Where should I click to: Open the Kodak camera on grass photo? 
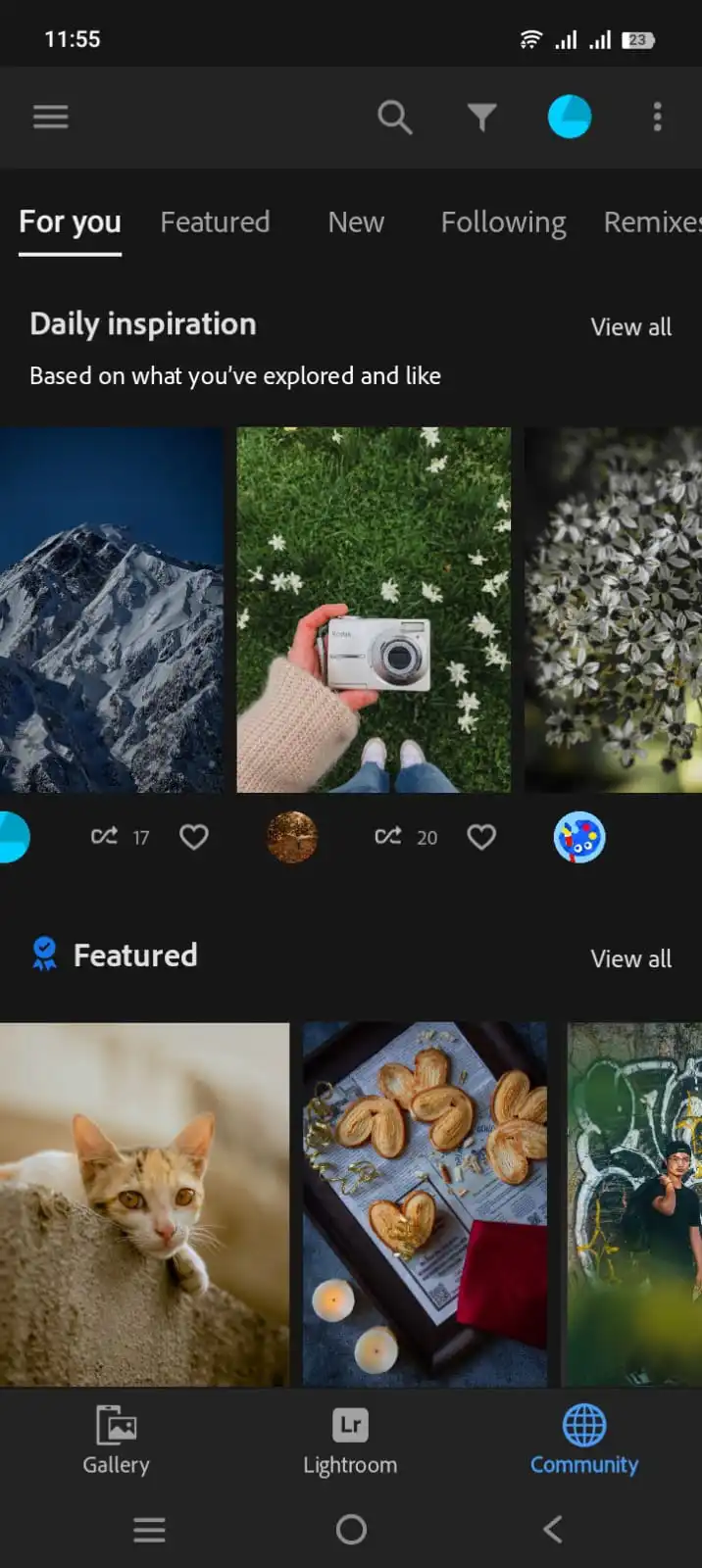point(374,610)
